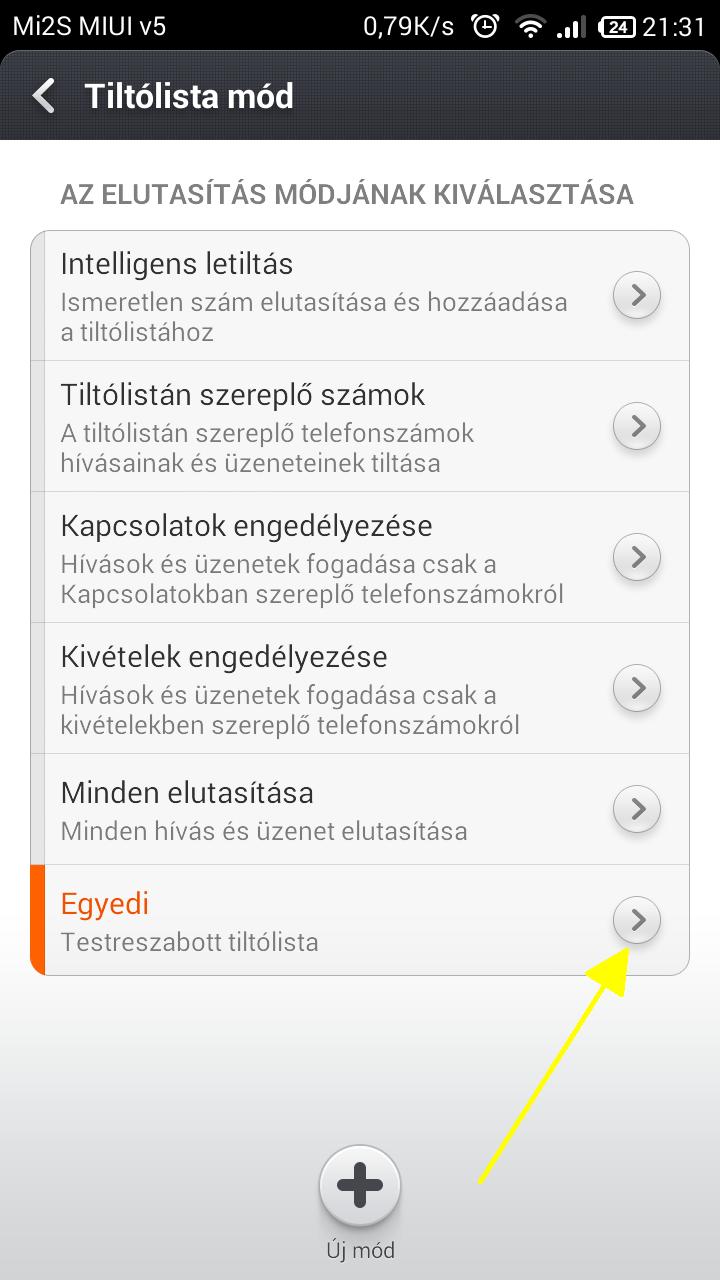The image size is (720, 1280).
Task: Open the arrow button for Egyedi
Action: [x=637, y=920]
